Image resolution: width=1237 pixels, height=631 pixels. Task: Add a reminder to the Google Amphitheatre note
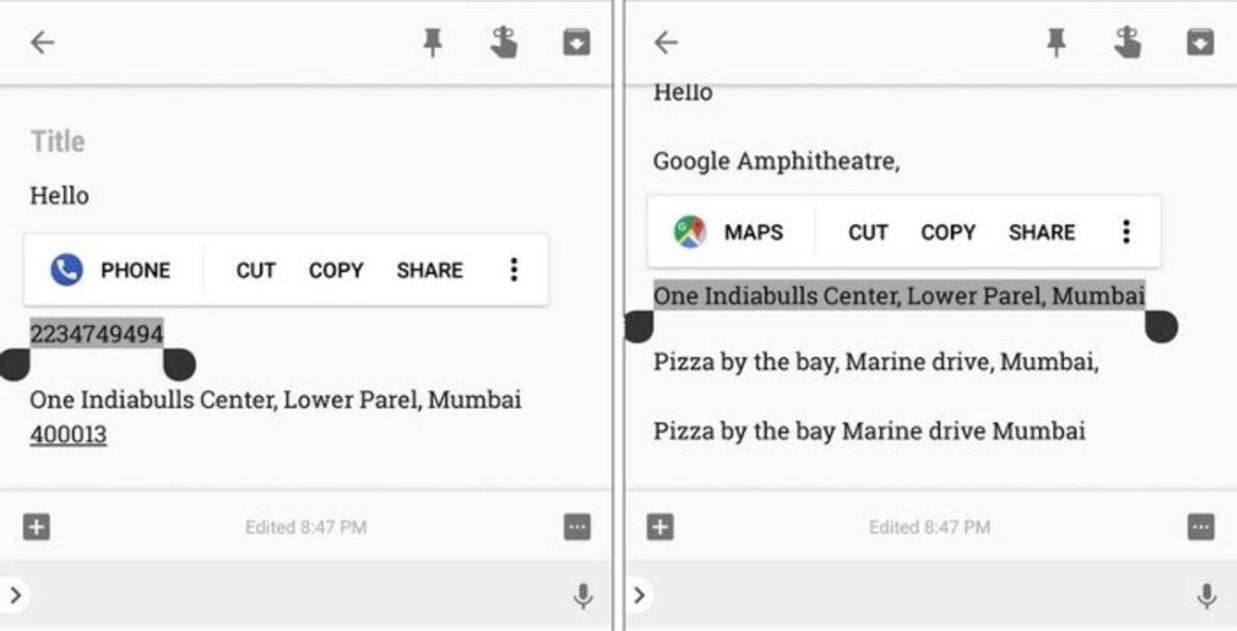[x=1128, y=42]
